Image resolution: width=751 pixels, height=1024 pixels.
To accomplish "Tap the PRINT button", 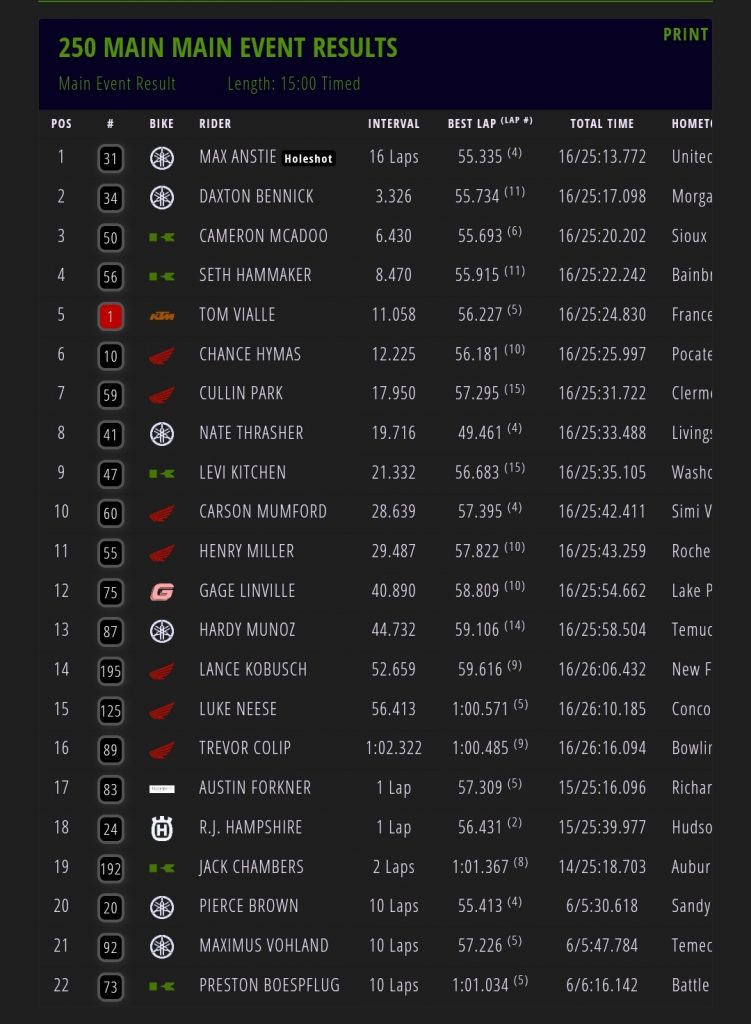I will point(685,34).
